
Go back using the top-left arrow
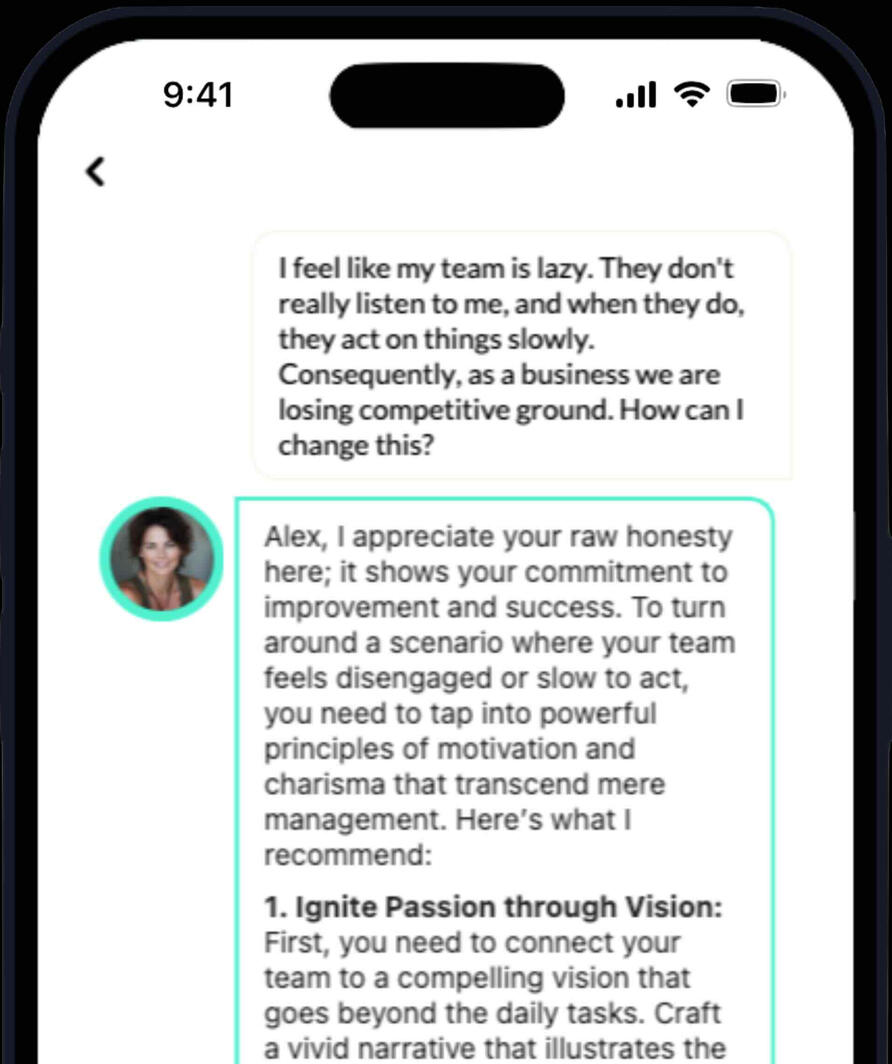(x=95, y=171)
